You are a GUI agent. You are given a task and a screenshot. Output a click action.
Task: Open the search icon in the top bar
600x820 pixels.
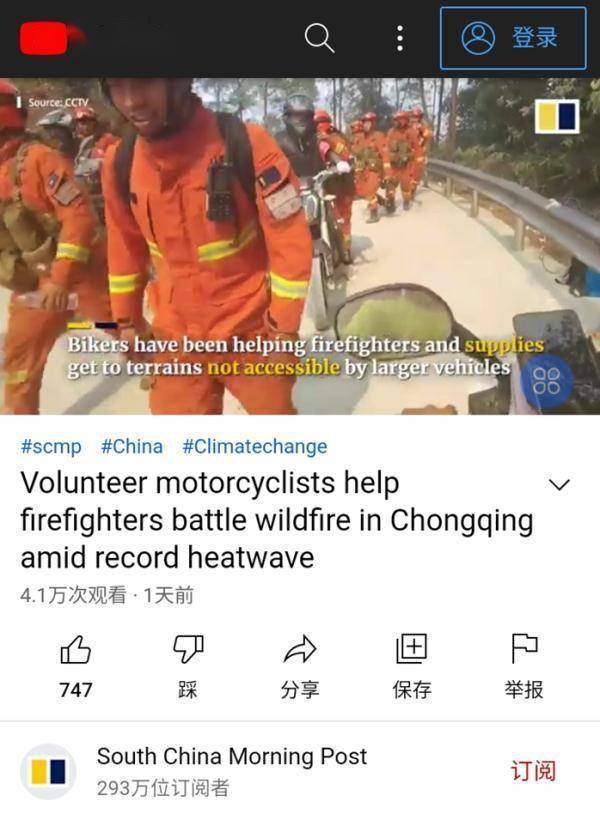(x=319, y=38)
